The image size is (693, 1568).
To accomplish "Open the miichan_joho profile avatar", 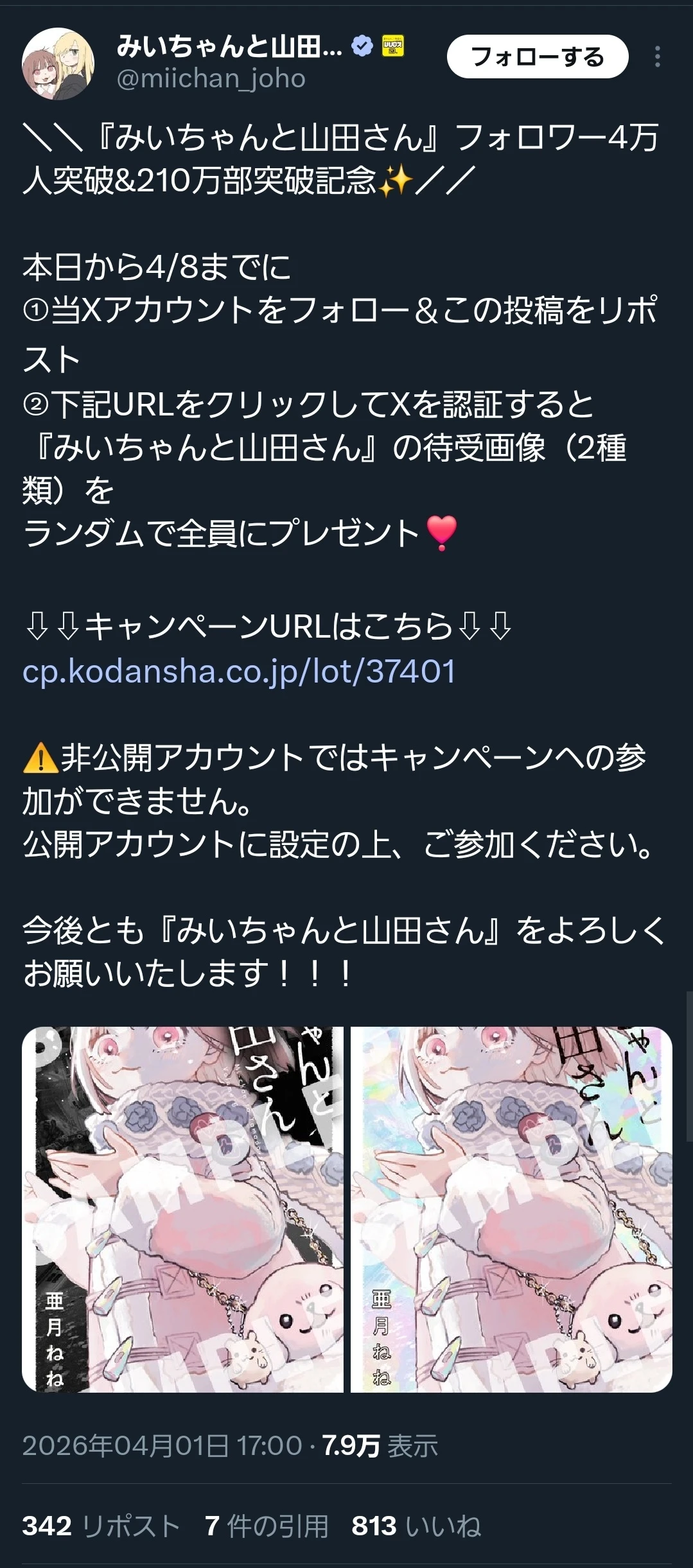I will (x=58, y=63).
